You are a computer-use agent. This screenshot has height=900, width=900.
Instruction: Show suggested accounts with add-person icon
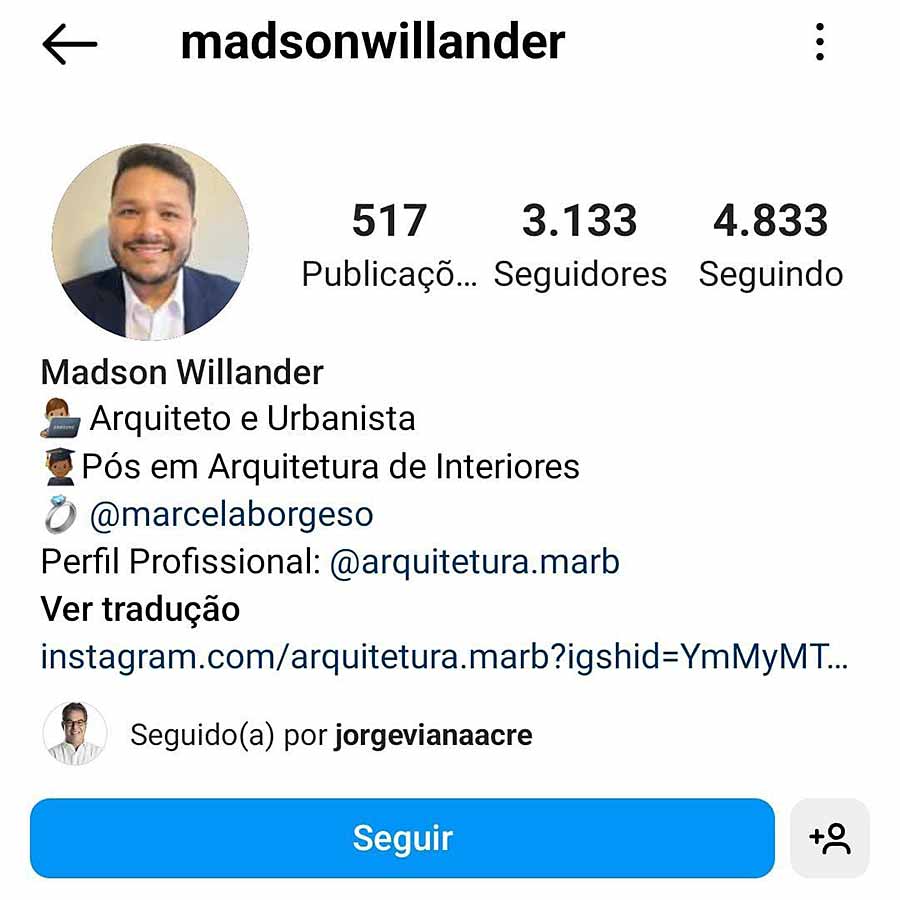point(830,838)
